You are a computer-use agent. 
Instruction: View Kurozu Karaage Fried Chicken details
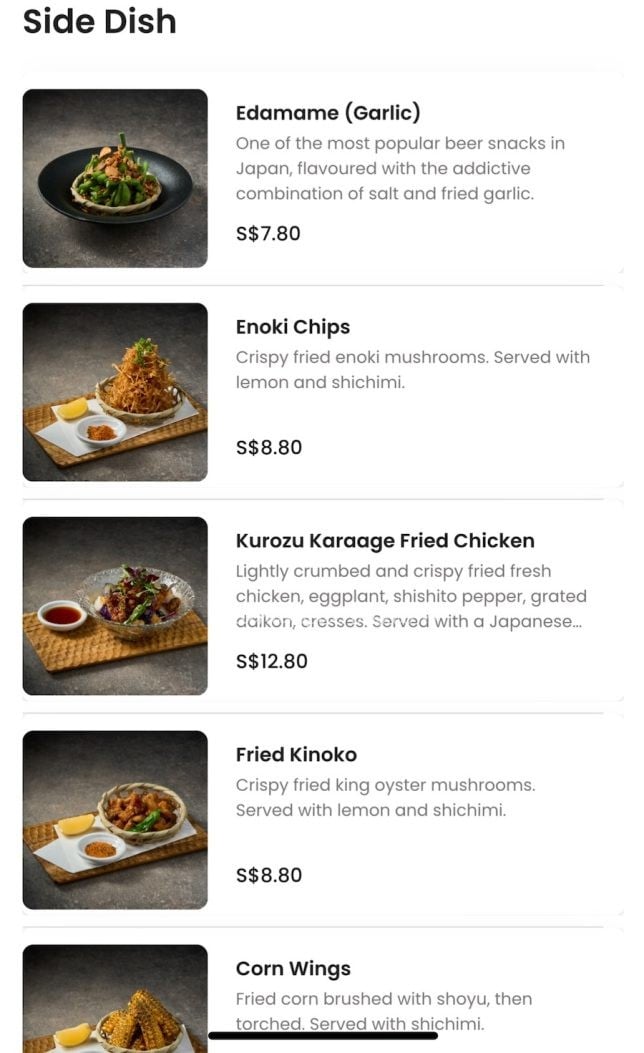(385, 541)
